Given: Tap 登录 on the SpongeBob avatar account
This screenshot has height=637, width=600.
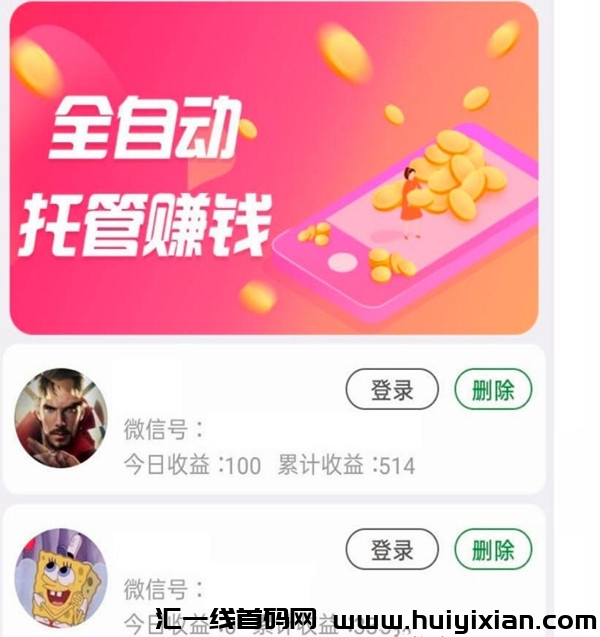Looking at the screenshot, I should click(x=392, y=549).
